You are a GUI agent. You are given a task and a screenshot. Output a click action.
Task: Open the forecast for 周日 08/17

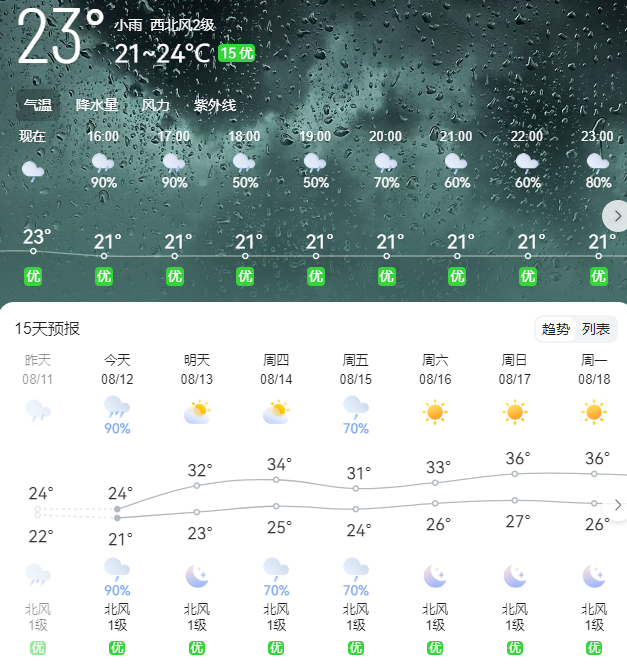click(515, 369)
